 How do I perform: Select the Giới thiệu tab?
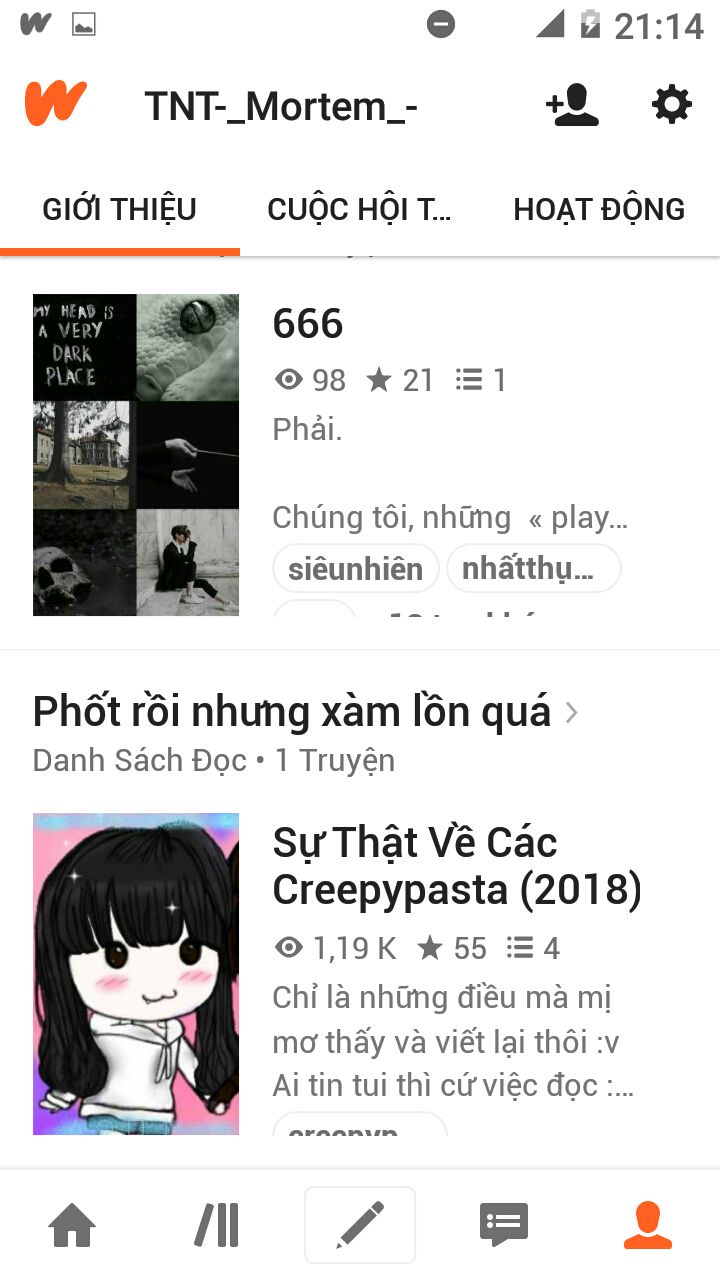[x=120, y=209]
